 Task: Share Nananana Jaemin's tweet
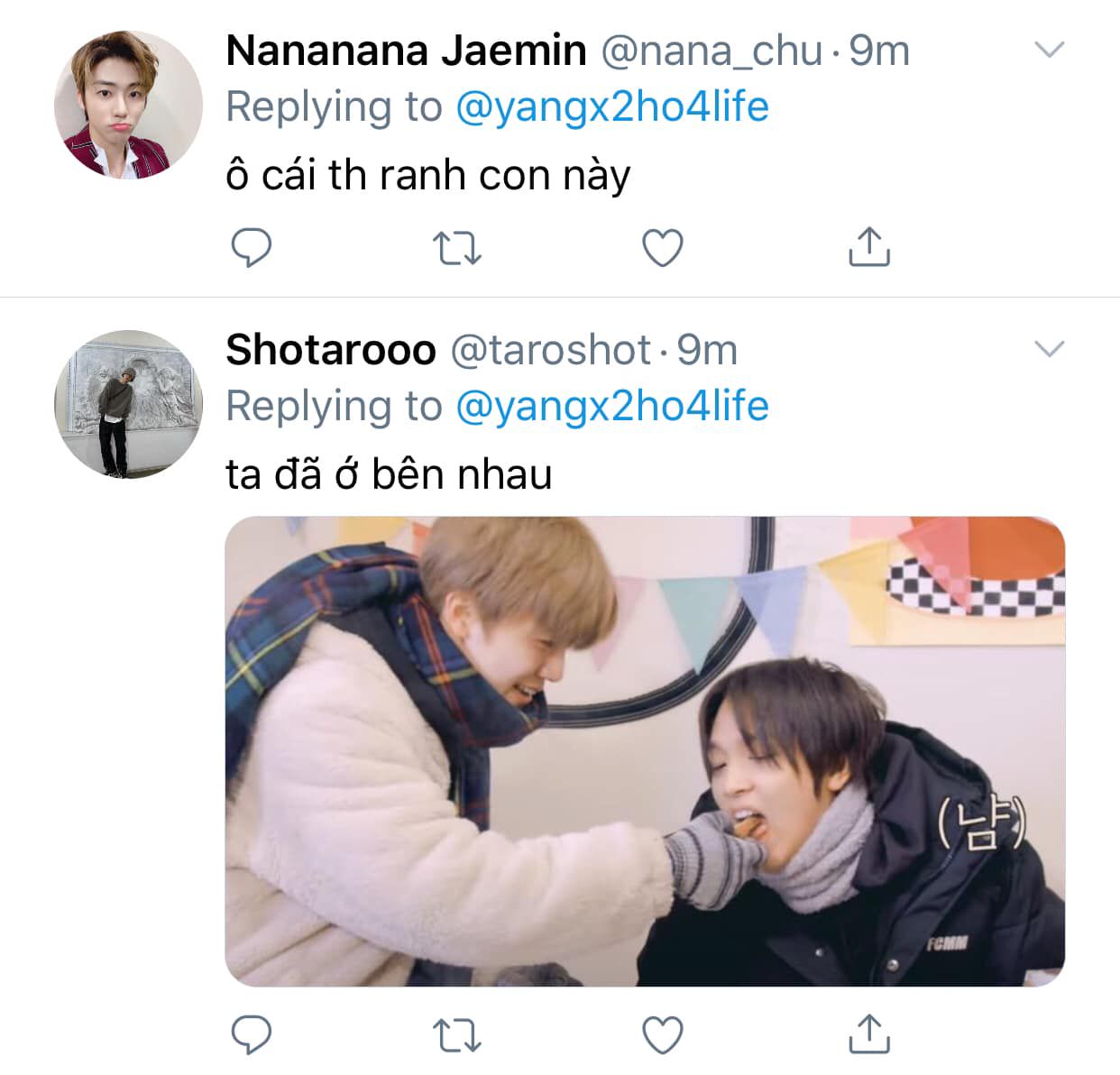coord(869,247)
